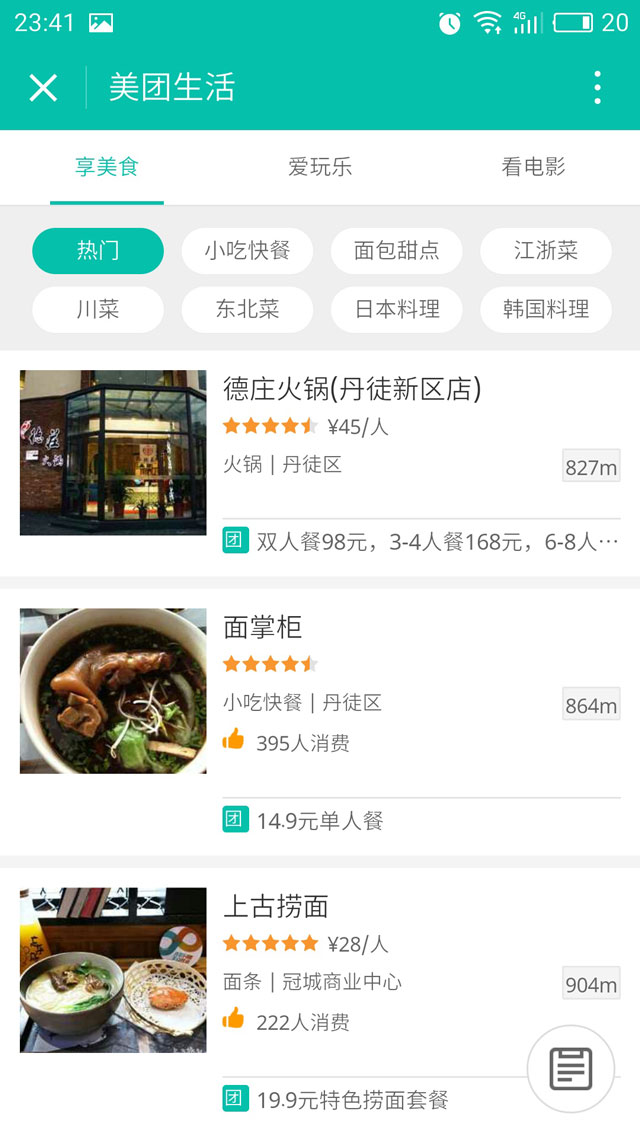Open the 面掌柜 restaurant listing
This screenshot has height=1138, width=640.
(x=262, y=628)
